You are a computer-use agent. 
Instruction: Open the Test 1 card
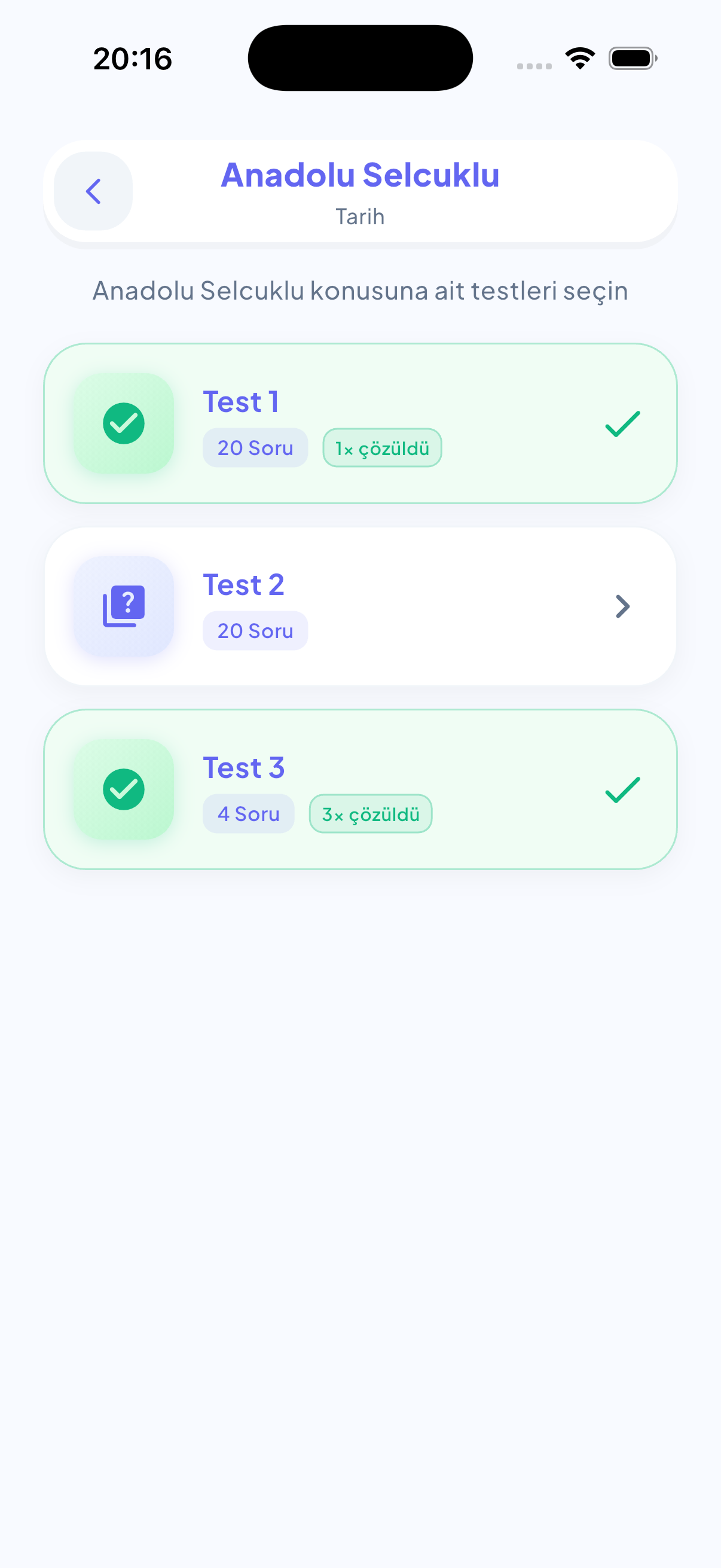360,423
